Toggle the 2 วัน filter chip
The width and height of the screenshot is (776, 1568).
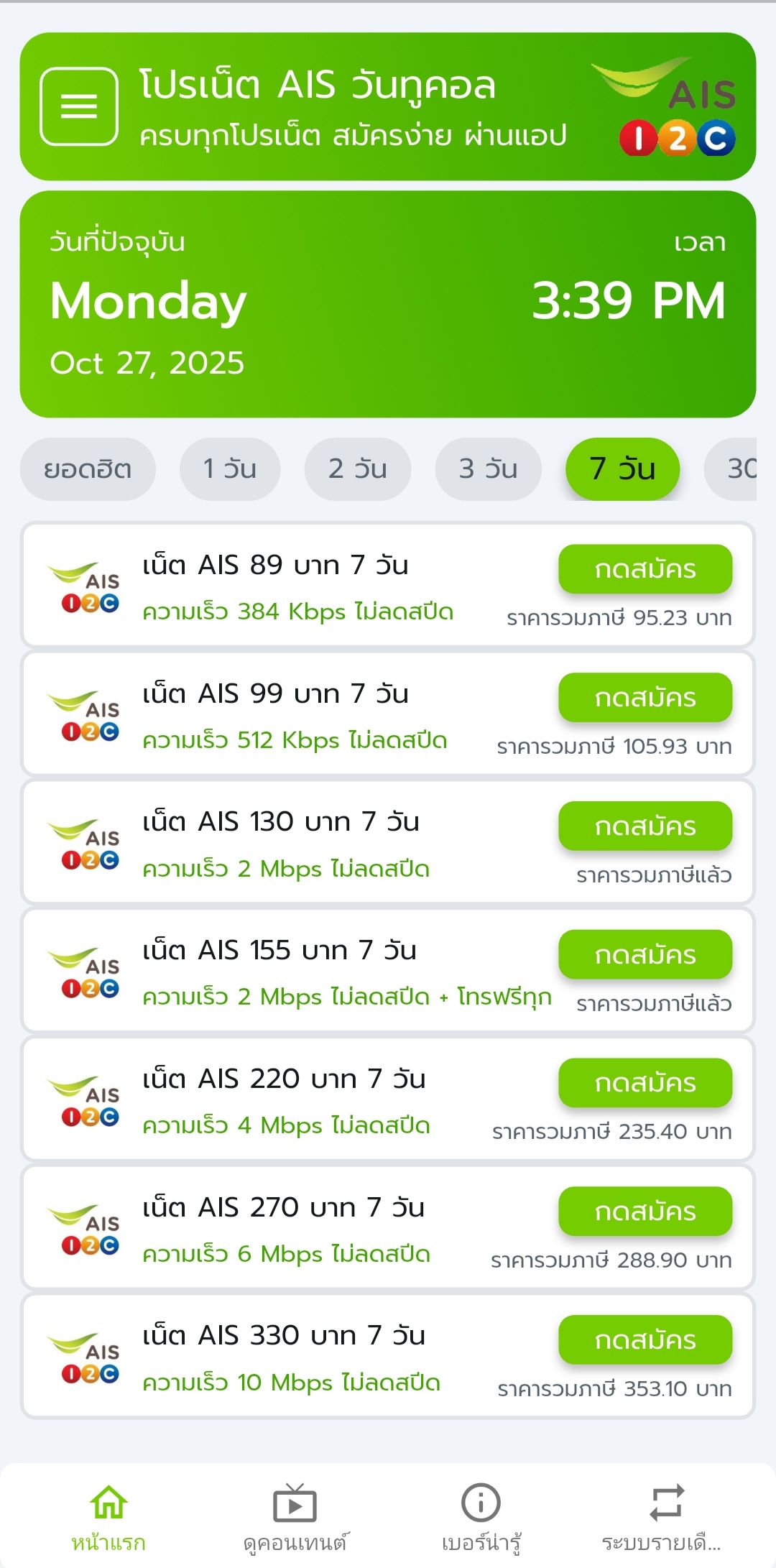(357, 469)
